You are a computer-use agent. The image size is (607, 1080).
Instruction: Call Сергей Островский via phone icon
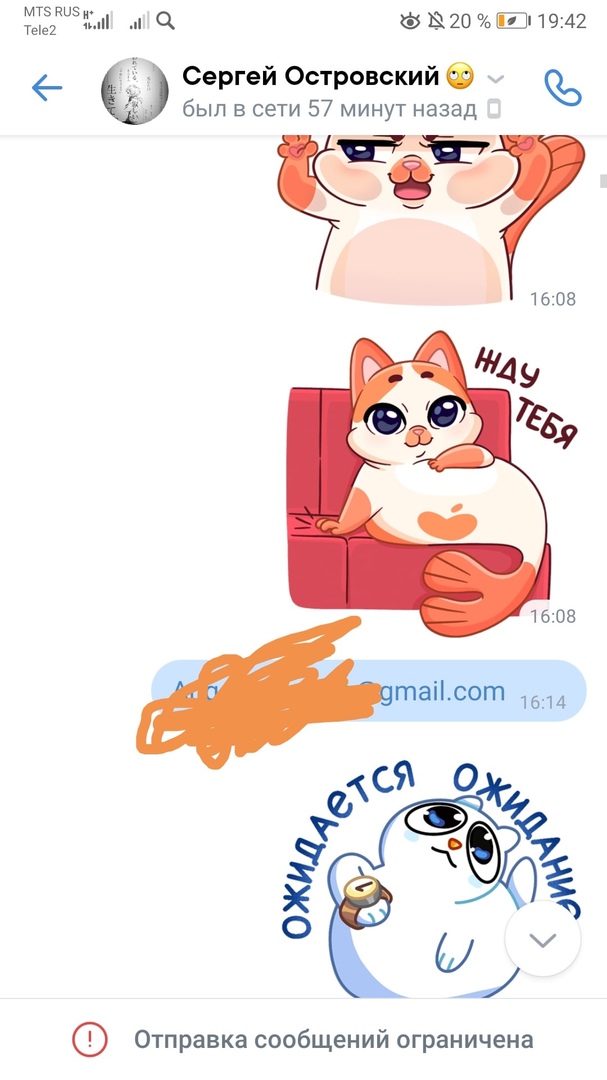pyautogui.click(x=562, y=88)
